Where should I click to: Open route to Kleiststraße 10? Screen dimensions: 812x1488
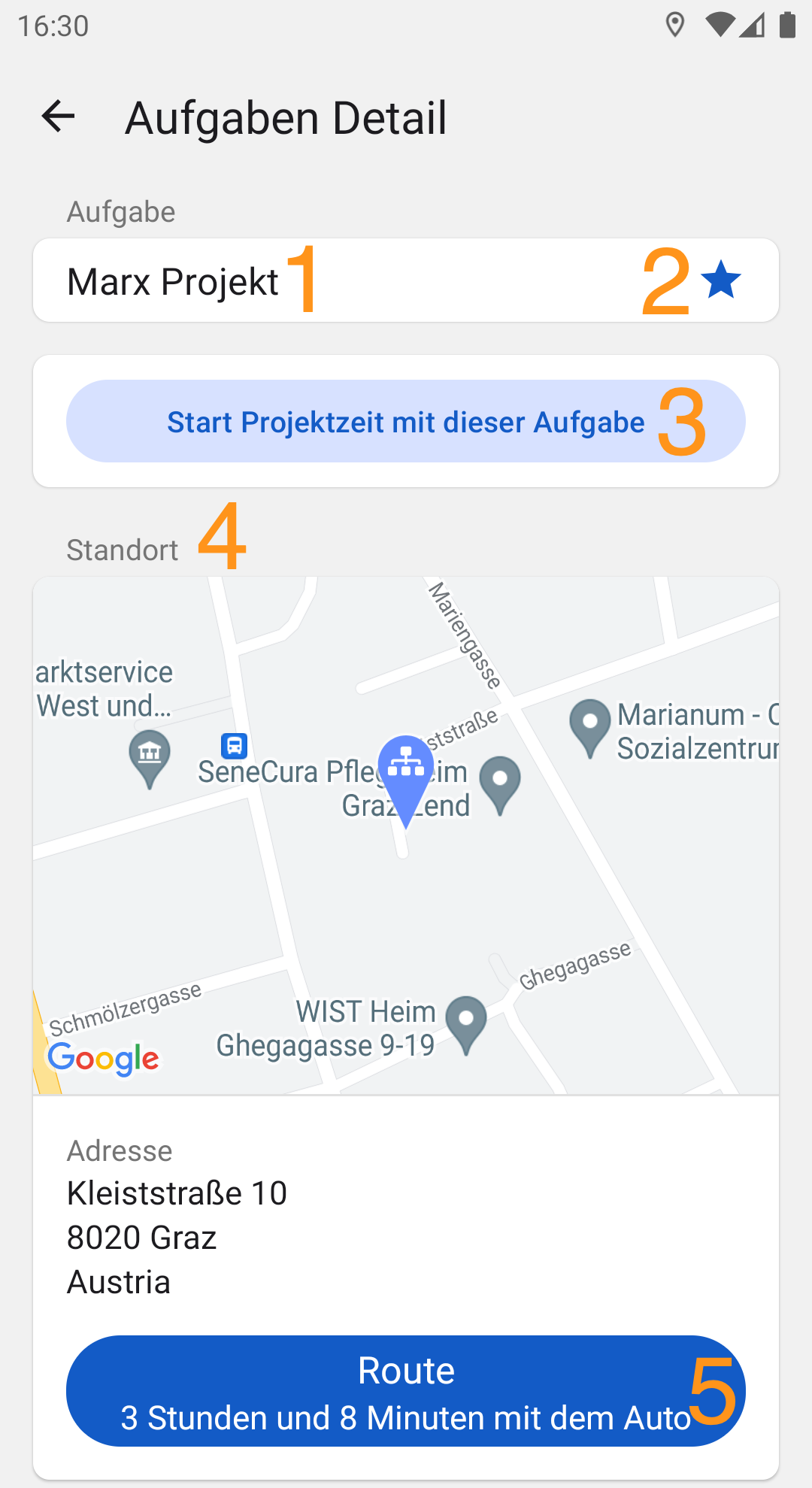pos(405,1390)
